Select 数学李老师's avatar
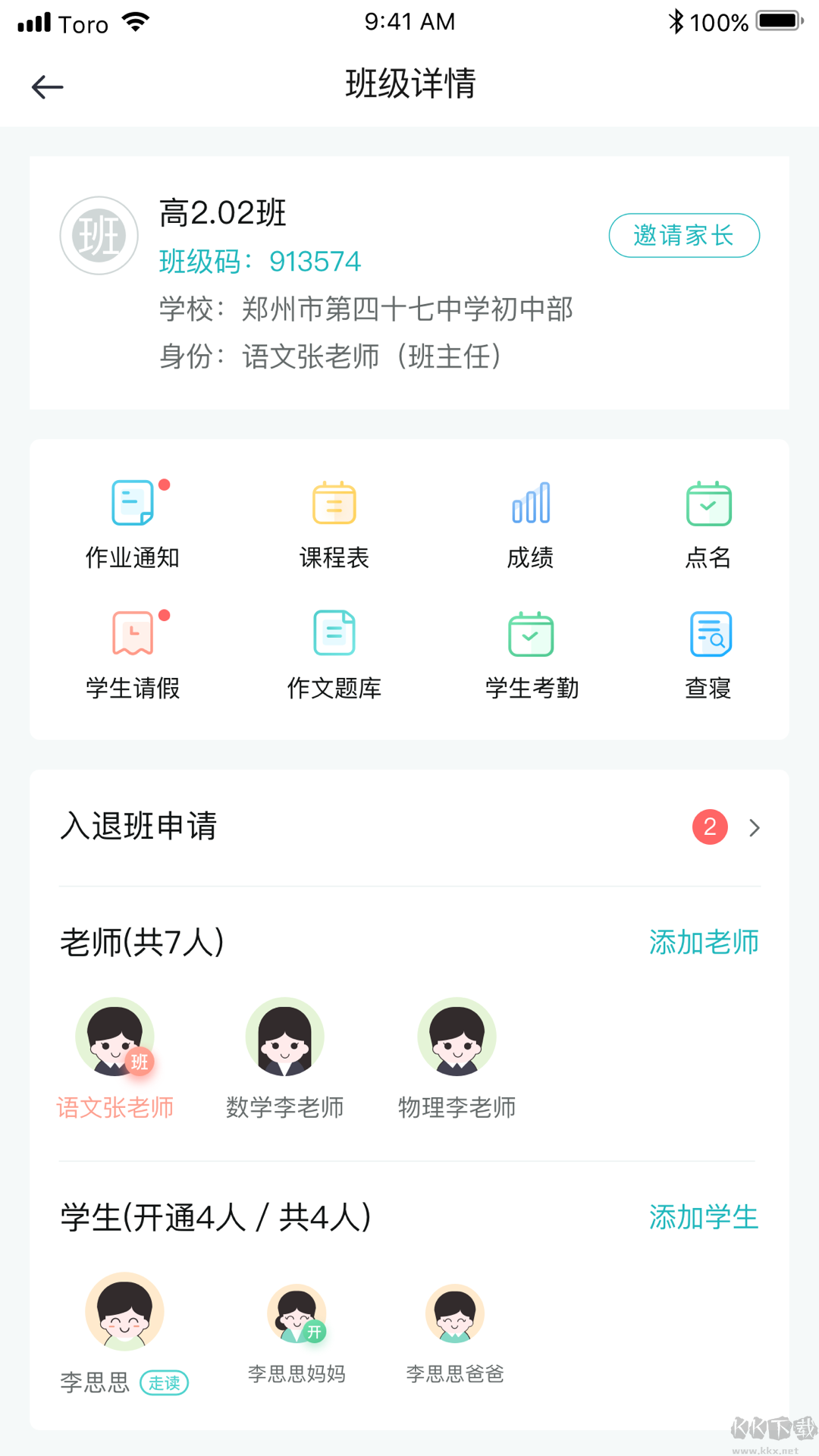Viewport: 819px width, 1456px height. pyautogui.click(x=285, y=1035)
